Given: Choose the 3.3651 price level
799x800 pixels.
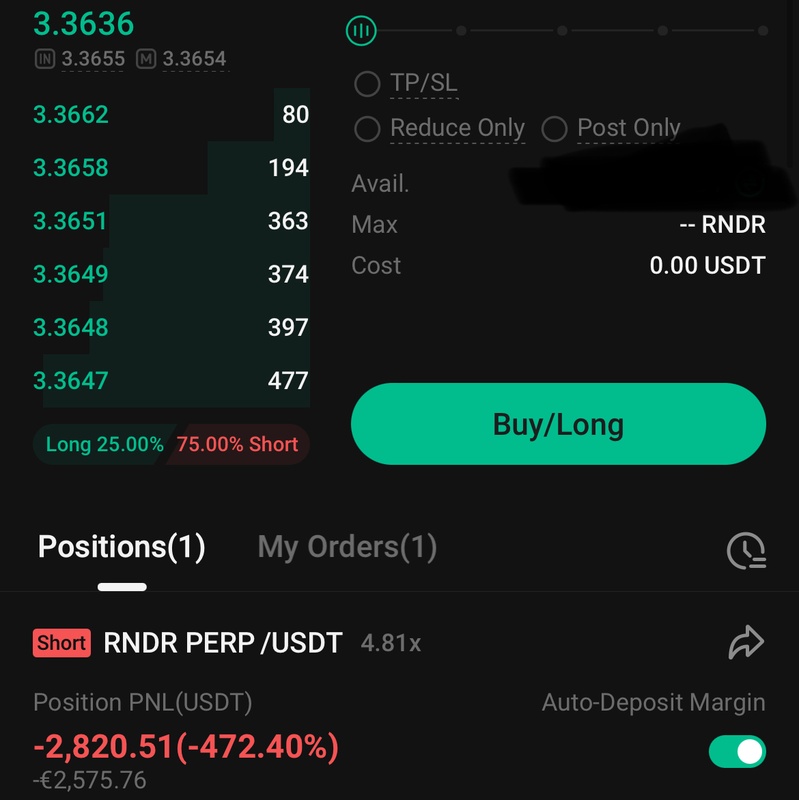Looking at the screenshot, I should click(x=71, y=221).
